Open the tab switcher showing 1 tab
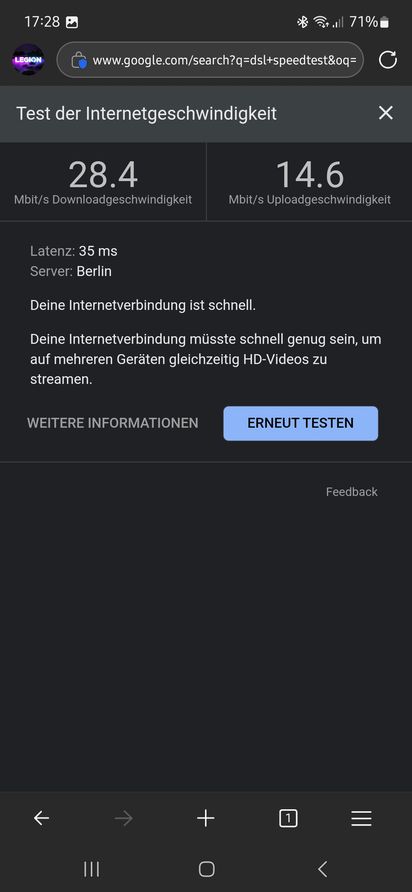Image resolution: width=412 pixels, height=892 pixels. [288, 819]
